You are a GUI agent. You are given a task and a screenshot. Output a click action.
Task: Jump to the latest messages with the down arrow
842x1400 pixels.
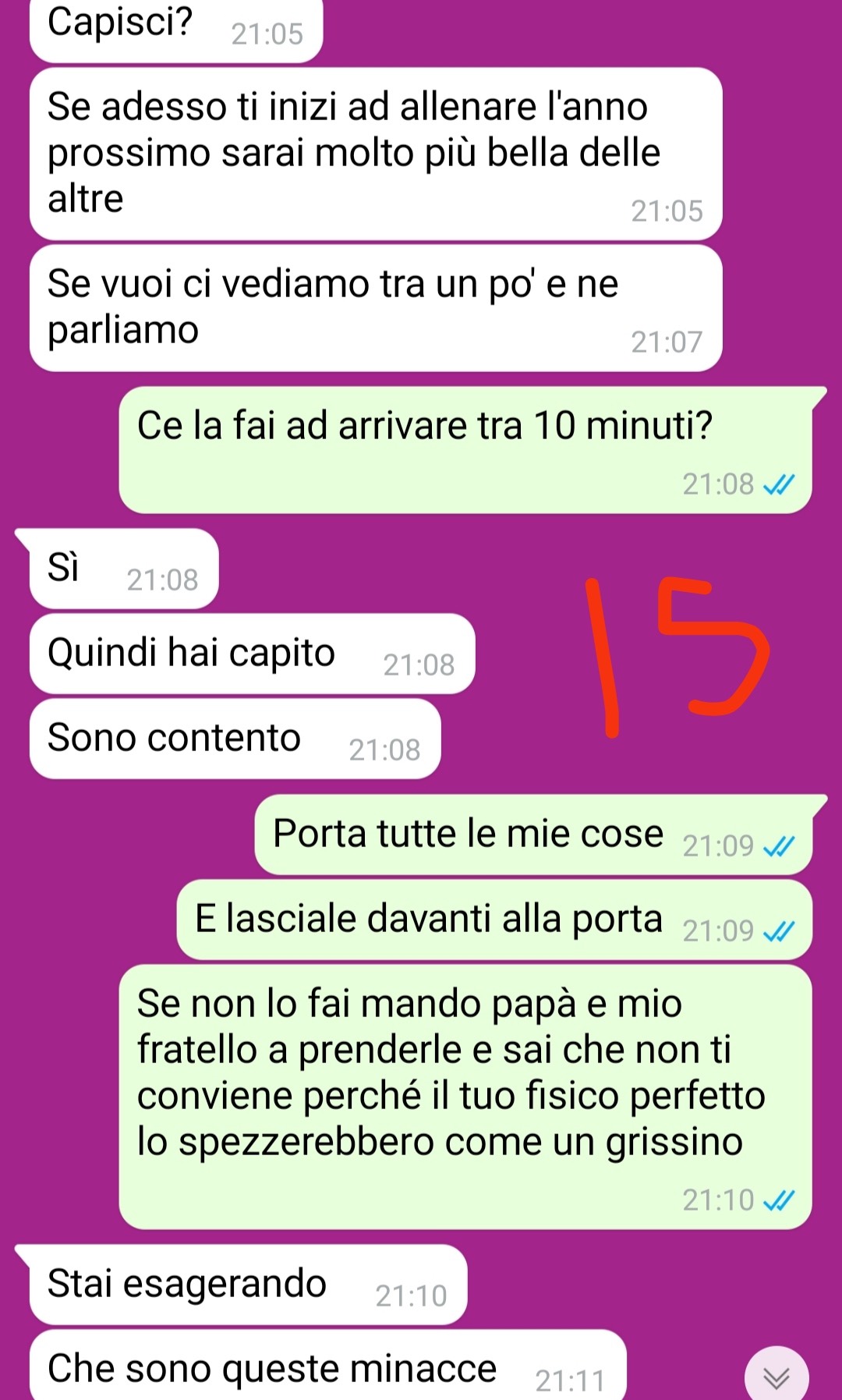[x=777, y=1377]
